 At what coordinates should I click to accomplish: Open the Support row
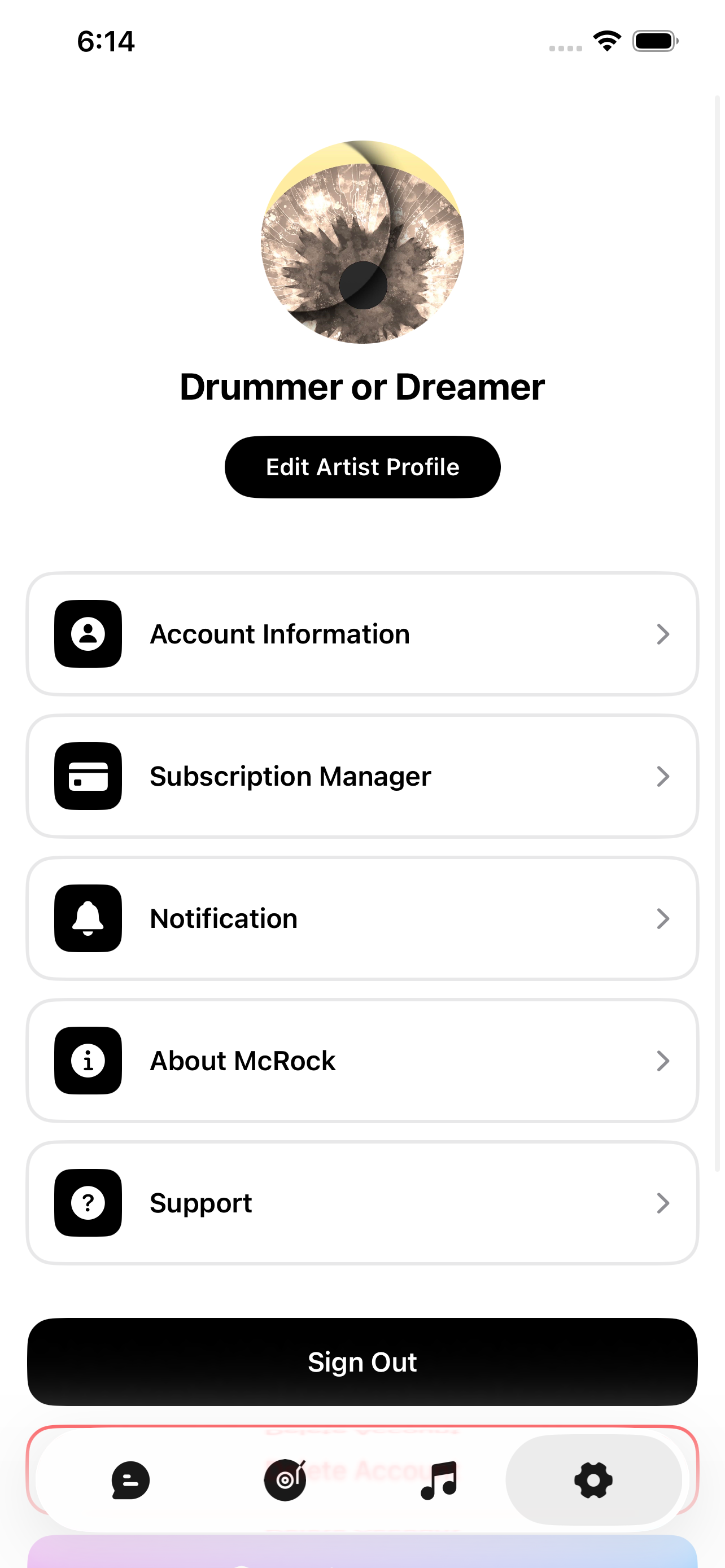click(x=362, y=1203)
